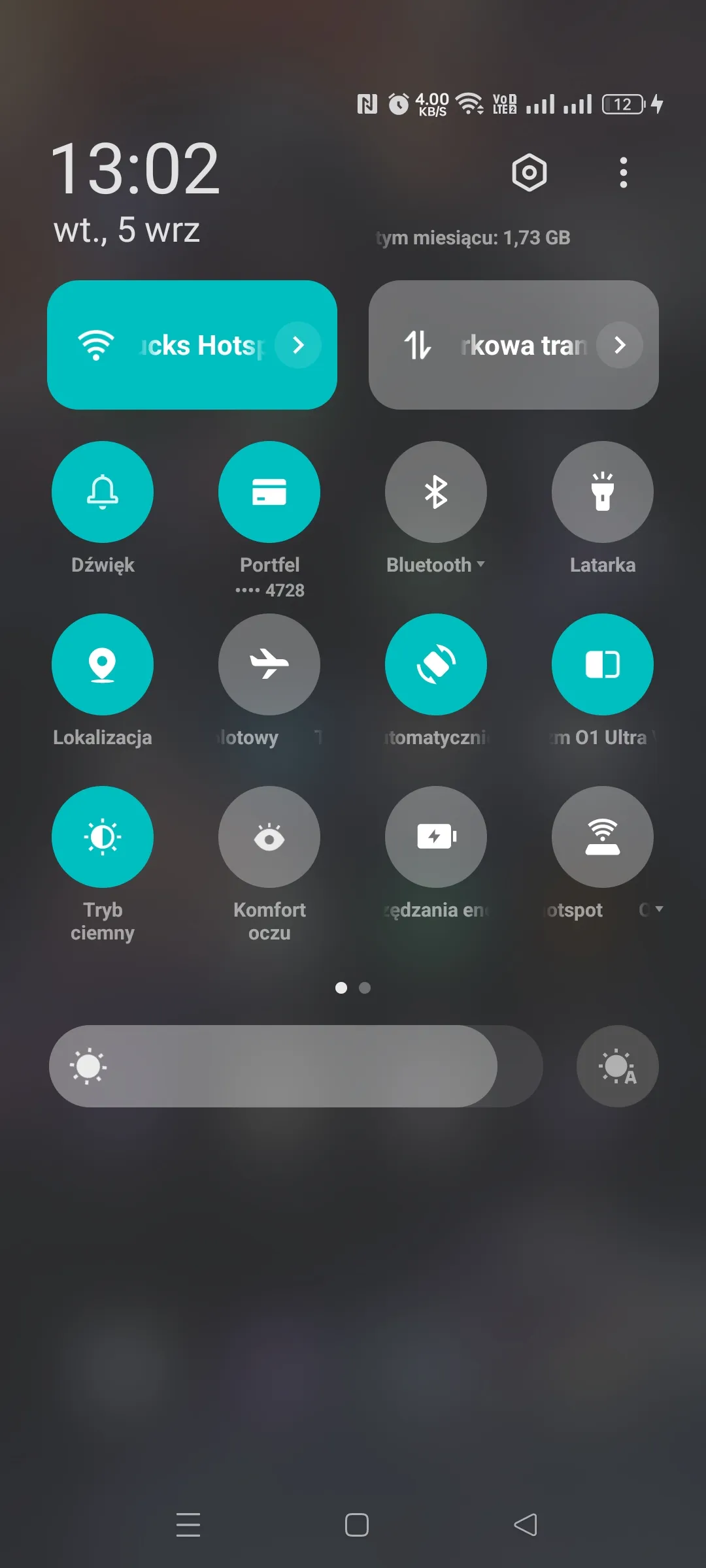Switch on the Latarka flashlight
The image size is (706, 1568).
(603, 492)
